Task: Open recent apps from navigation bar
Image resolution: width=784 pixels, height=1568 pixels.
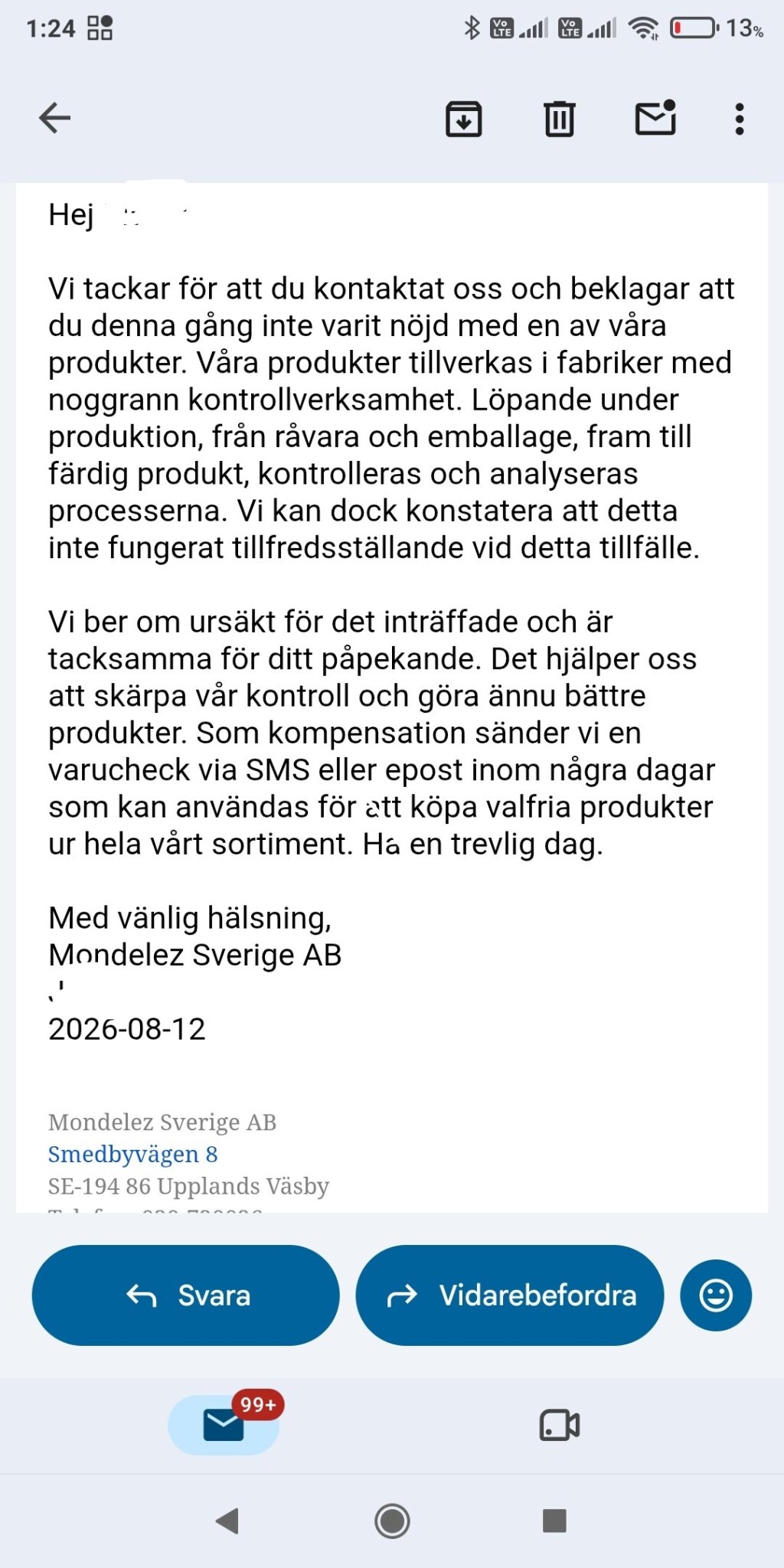Action: [554, 1521]
